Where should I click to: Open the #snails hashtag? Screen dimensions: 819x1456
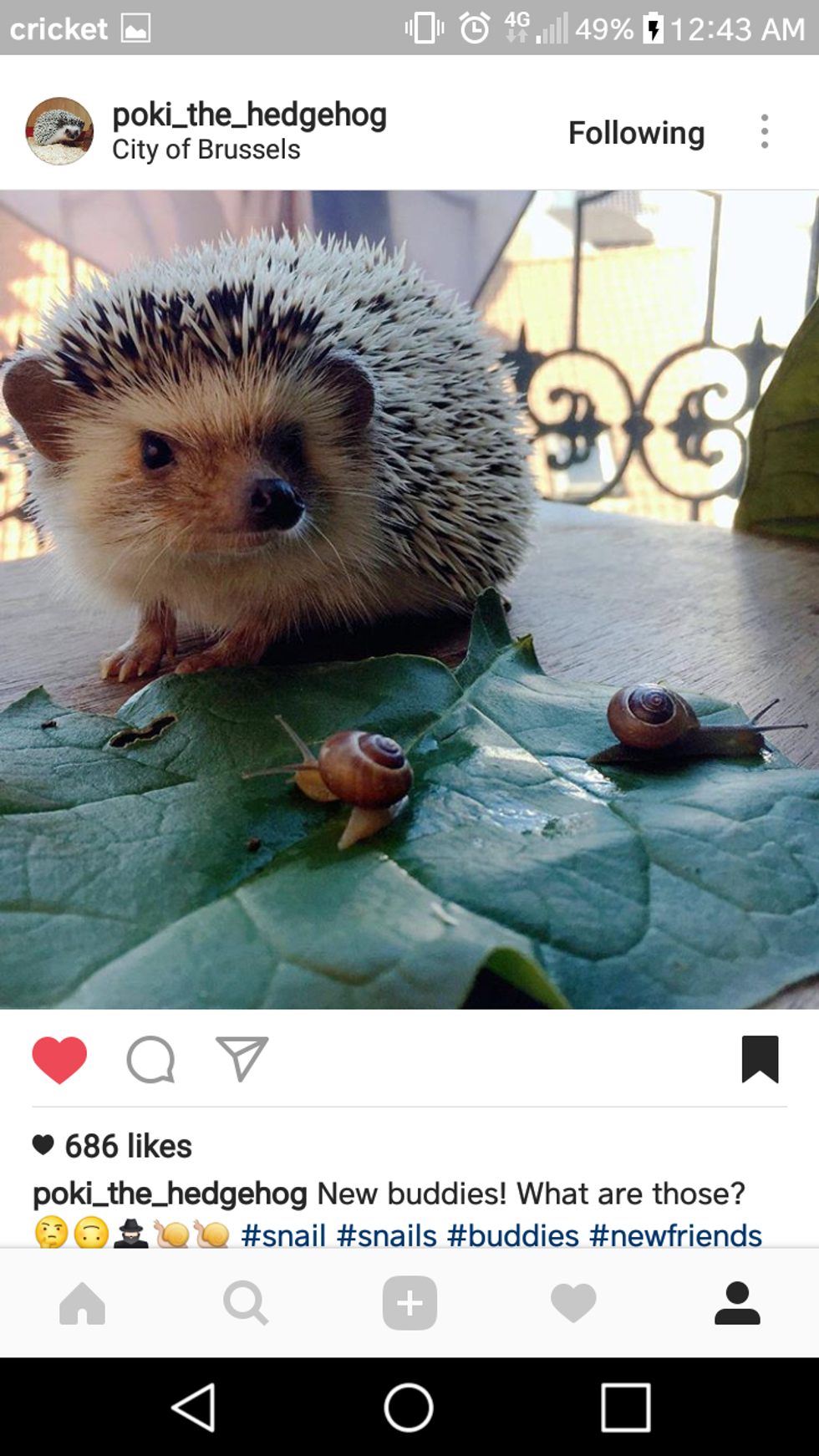click(x=387, y=1235)
